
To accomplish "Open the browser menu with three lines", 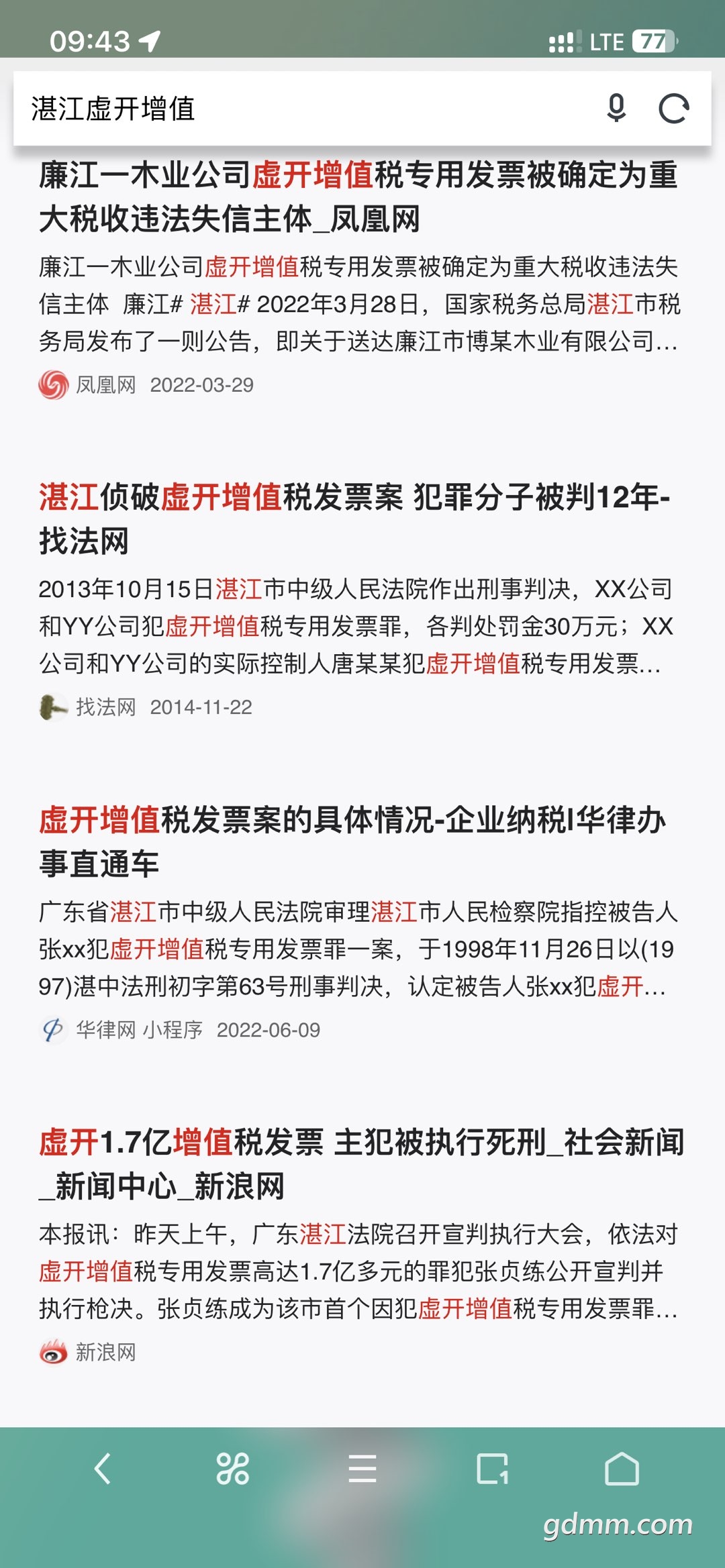I will 362,1469.
